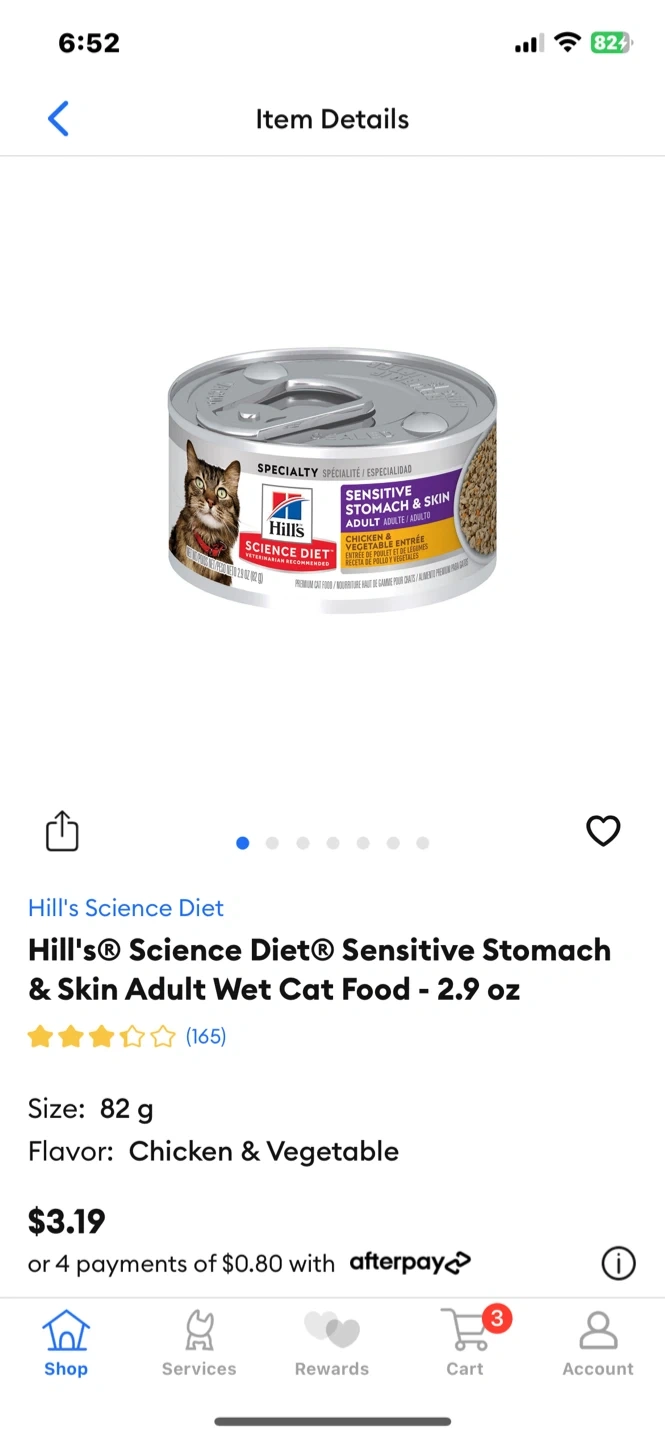This screenshot has width=665, height=1440.
Task: Share this cat food item
Action: pyautogui.click(x=62, y=831)
